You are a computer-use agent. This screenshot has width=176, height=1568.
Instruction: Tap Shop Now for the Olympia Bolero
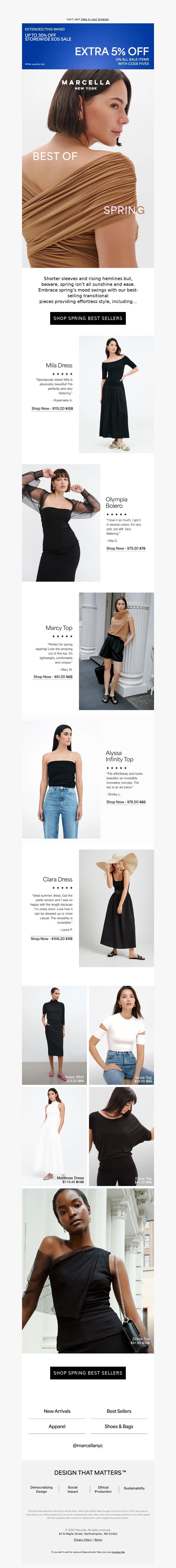coord(125,548)
